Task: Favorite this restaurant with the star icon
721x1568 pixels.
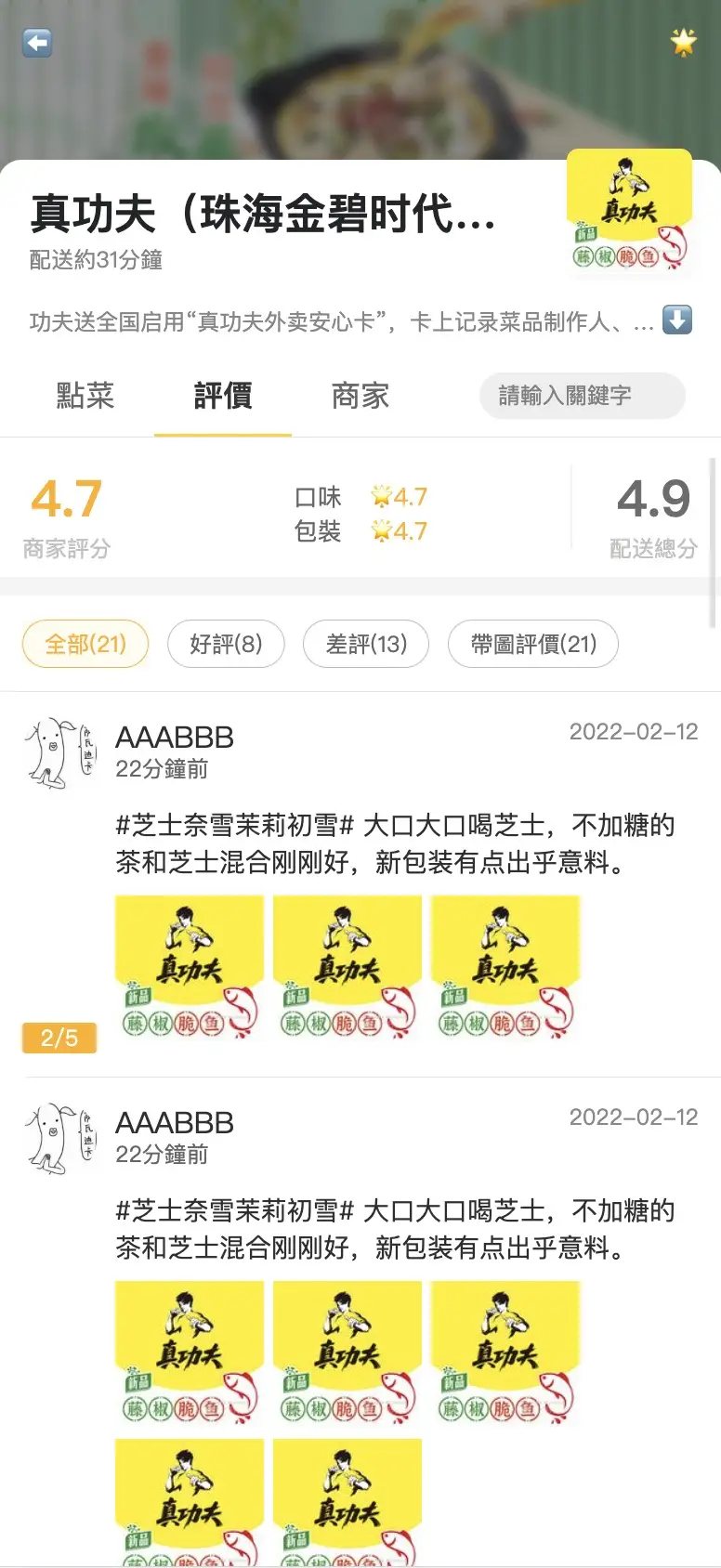Action: [684, 42]
